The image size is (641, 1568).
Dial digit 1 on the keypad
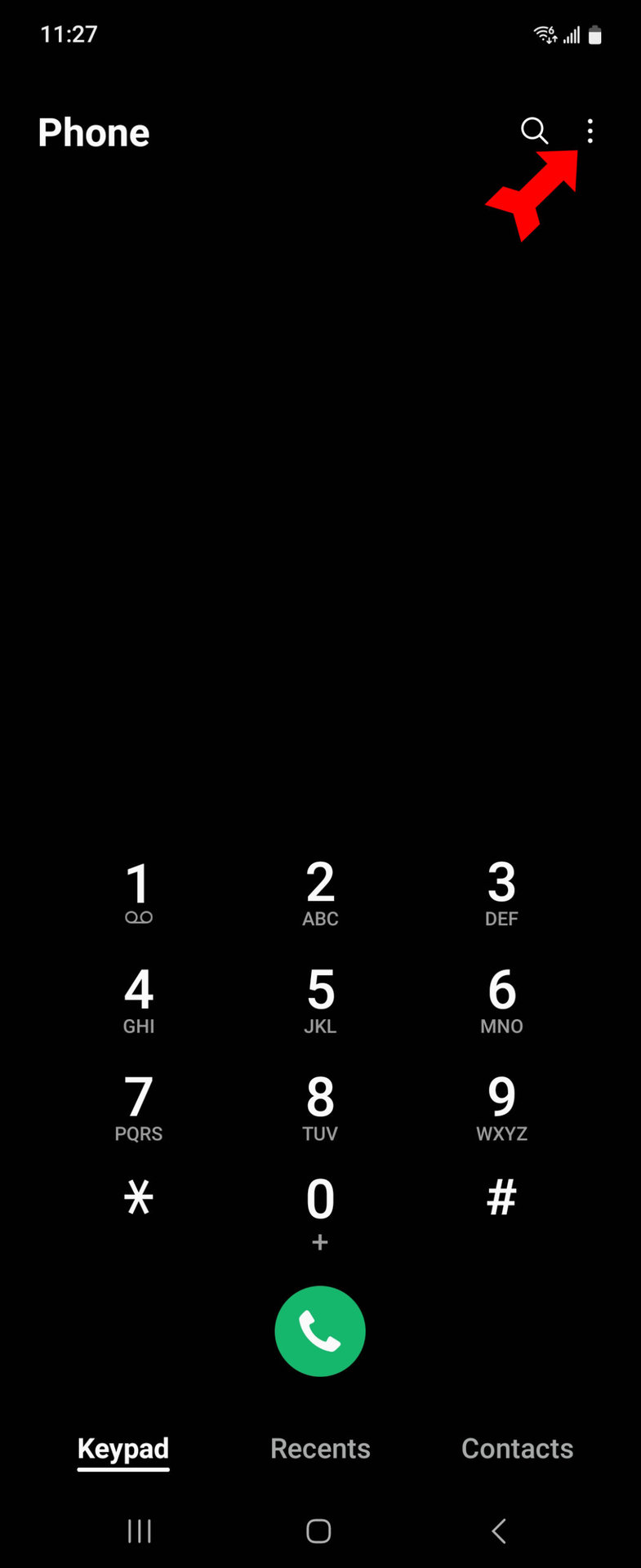pos(139,893)
